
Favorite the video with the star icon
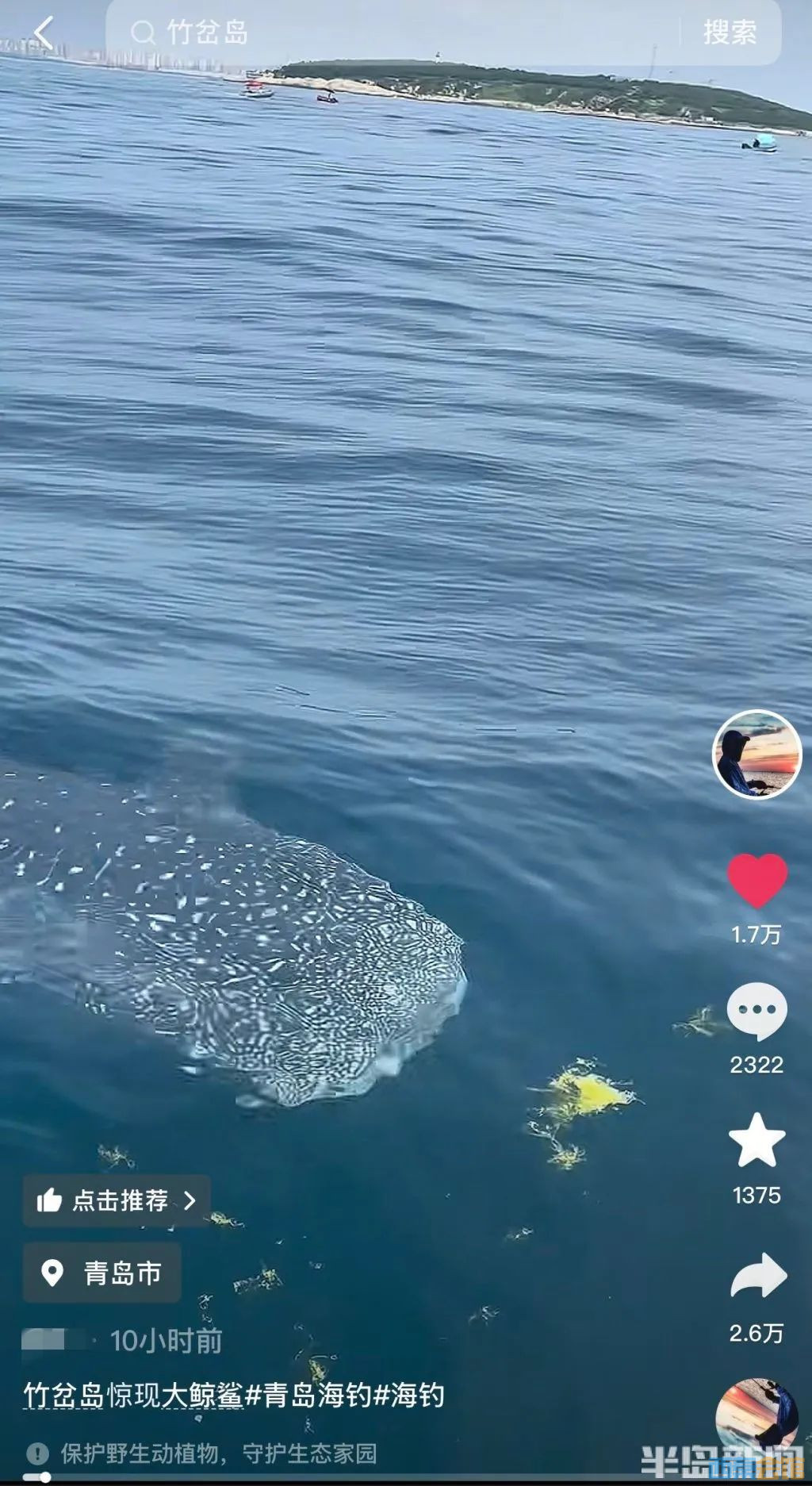pos(757,1141)
